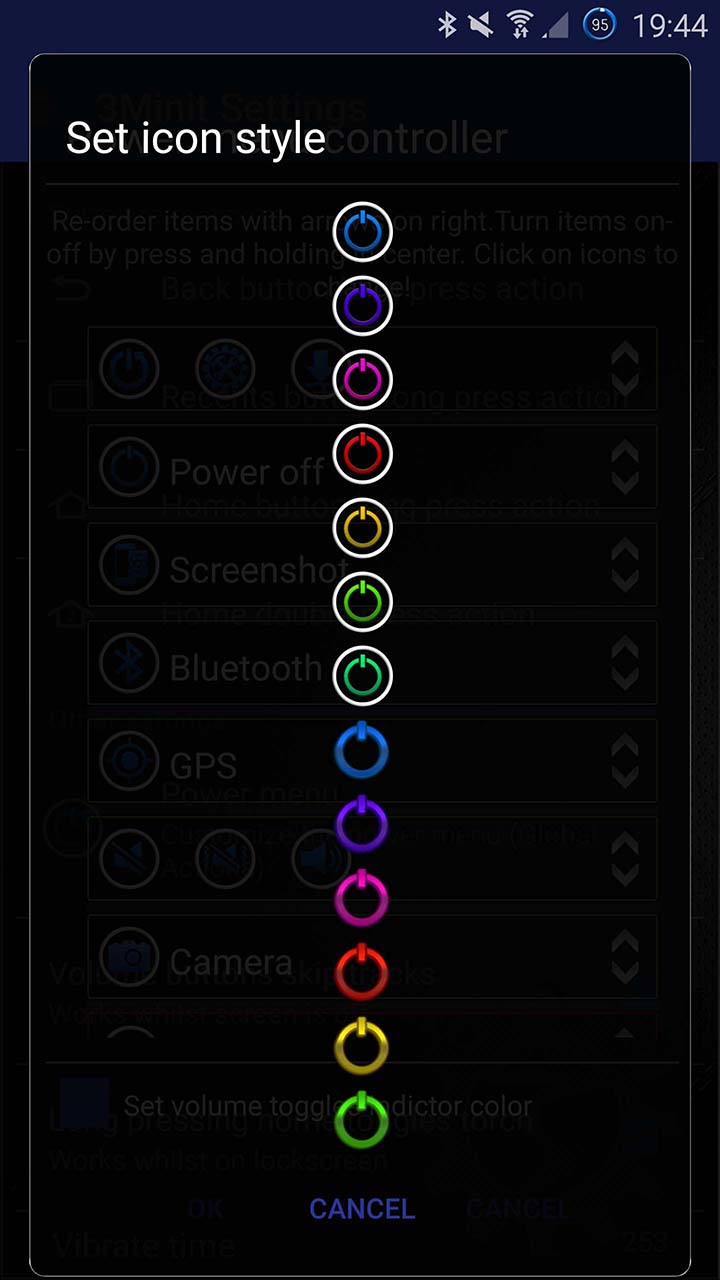Select the white-ringed red power icon style

click(x=362, y=454)
